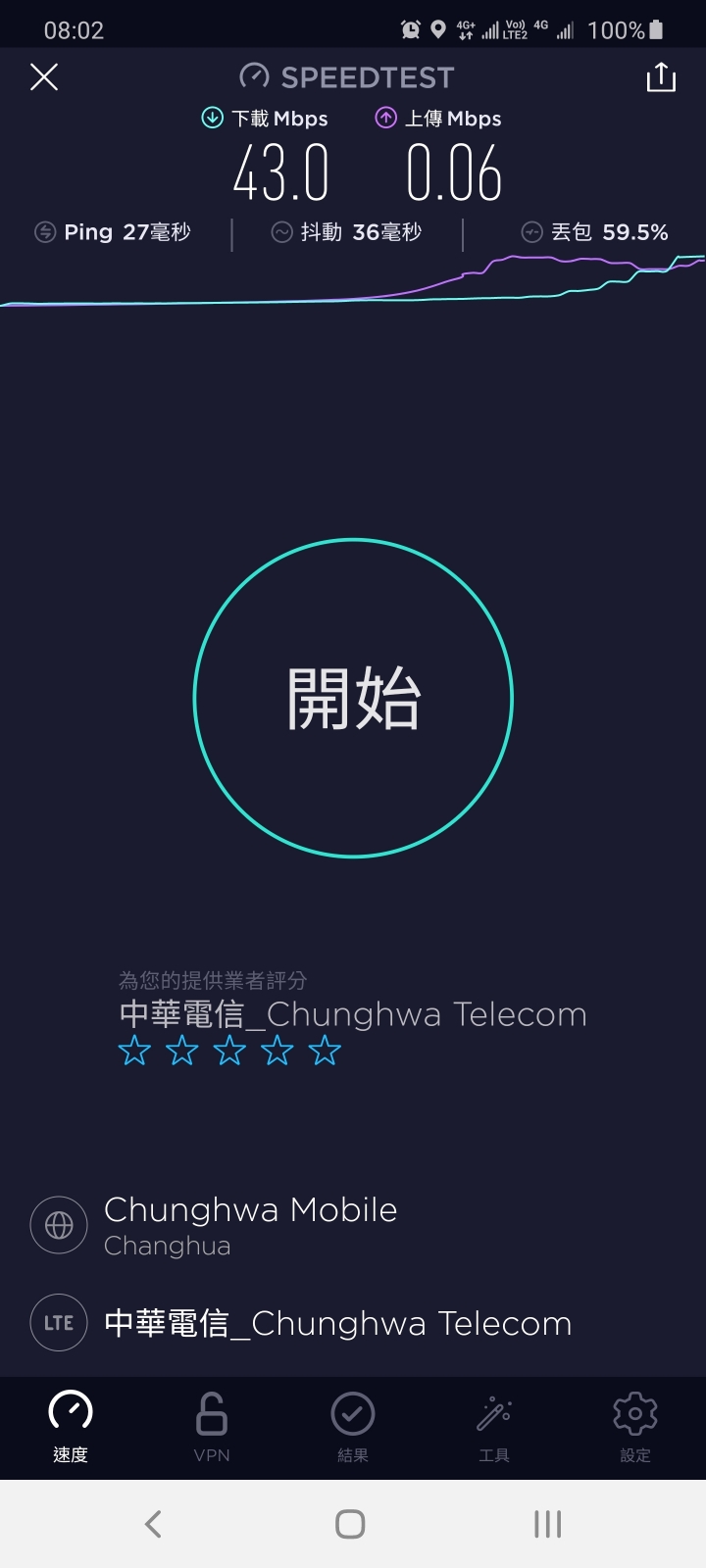
Task: Go back with the system back button
Action: (153, 1524)
